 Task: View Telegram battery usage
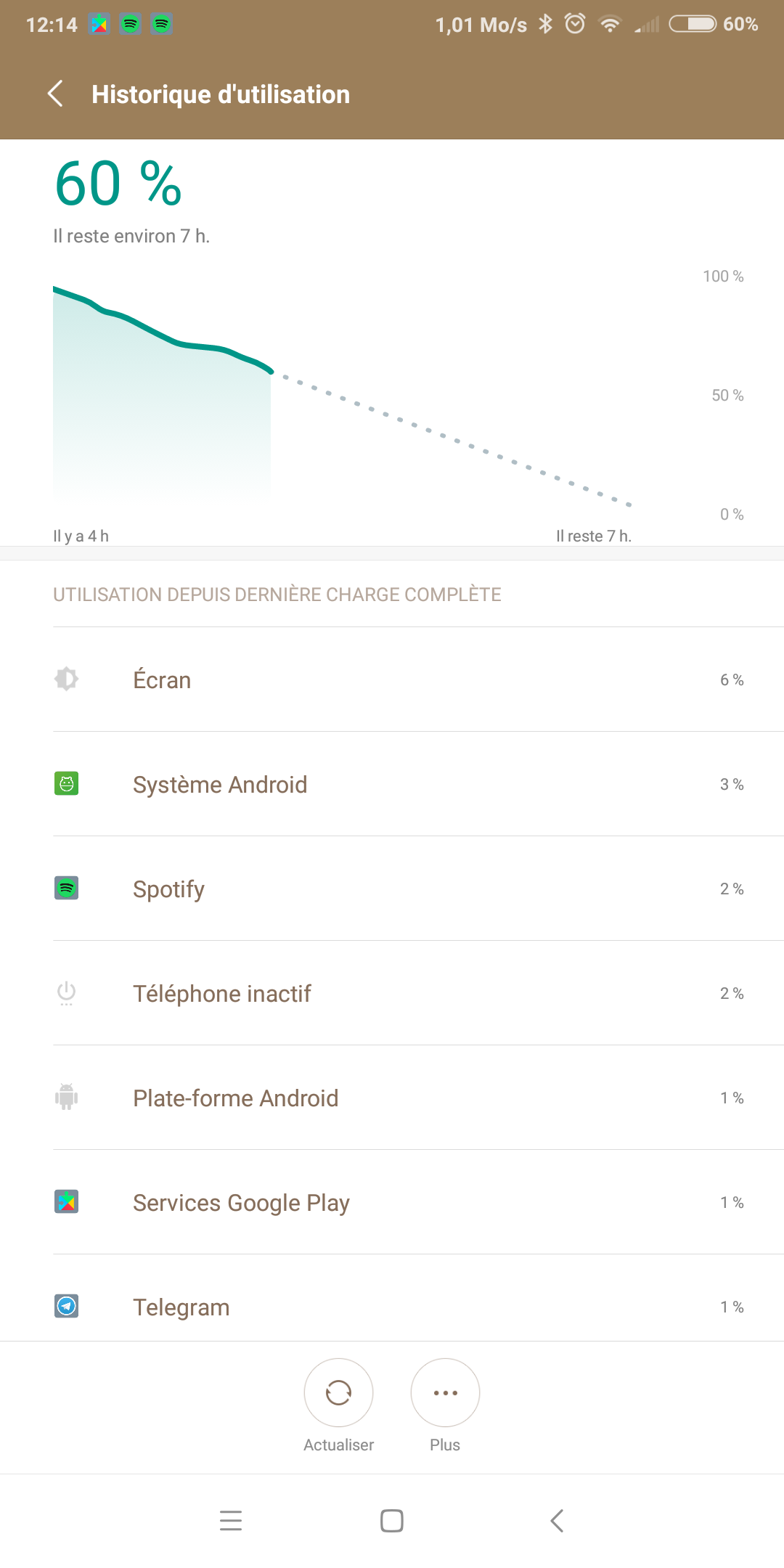click(x=392, y=1307)
